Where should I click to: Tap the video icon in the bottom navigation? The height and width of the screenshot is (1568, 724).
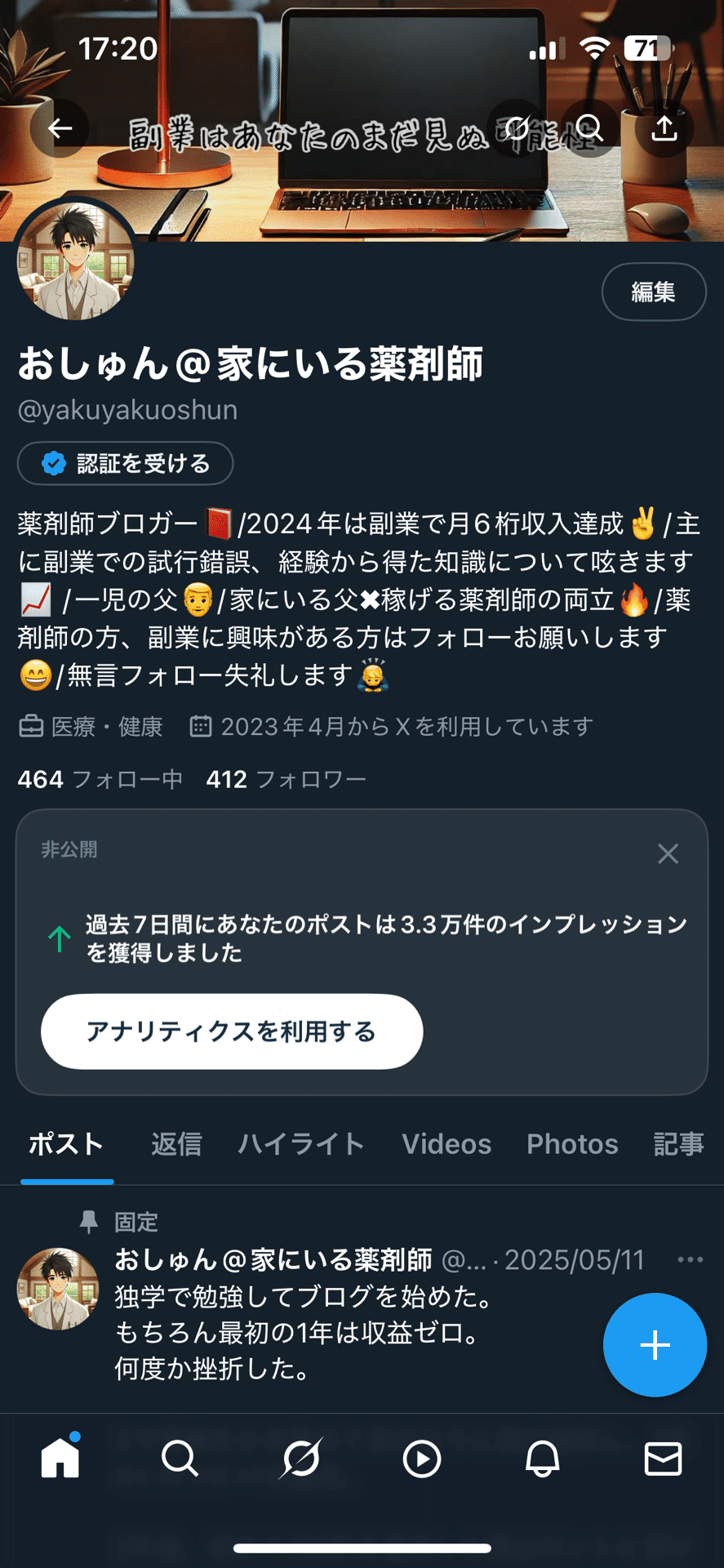[421, 1460]
